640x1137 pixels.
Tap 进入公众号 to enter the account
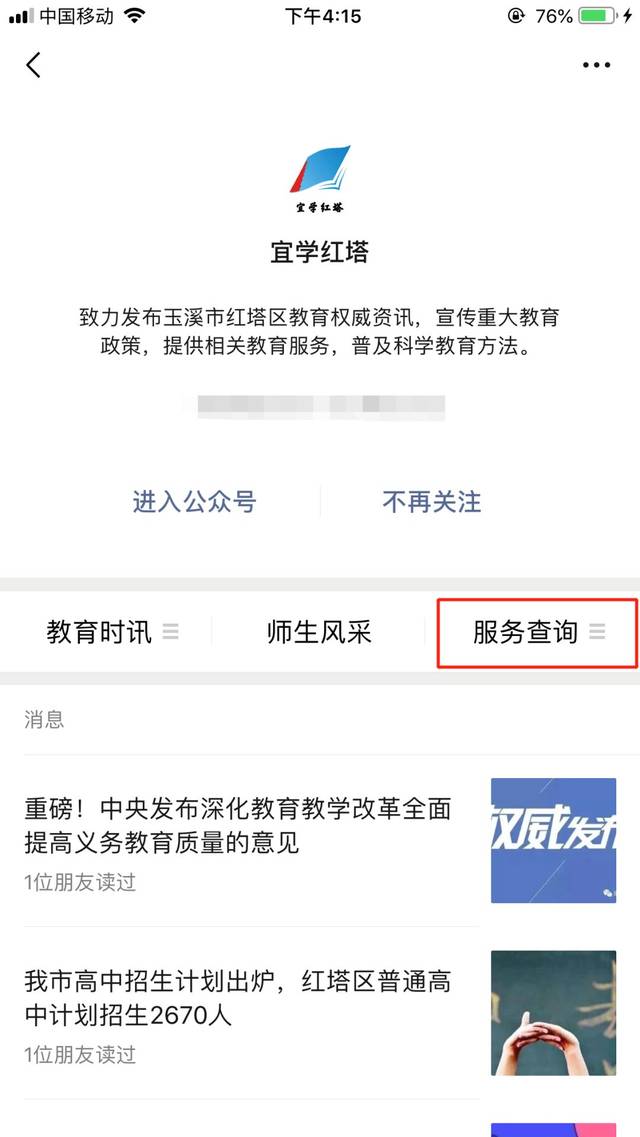coord(194,502)
